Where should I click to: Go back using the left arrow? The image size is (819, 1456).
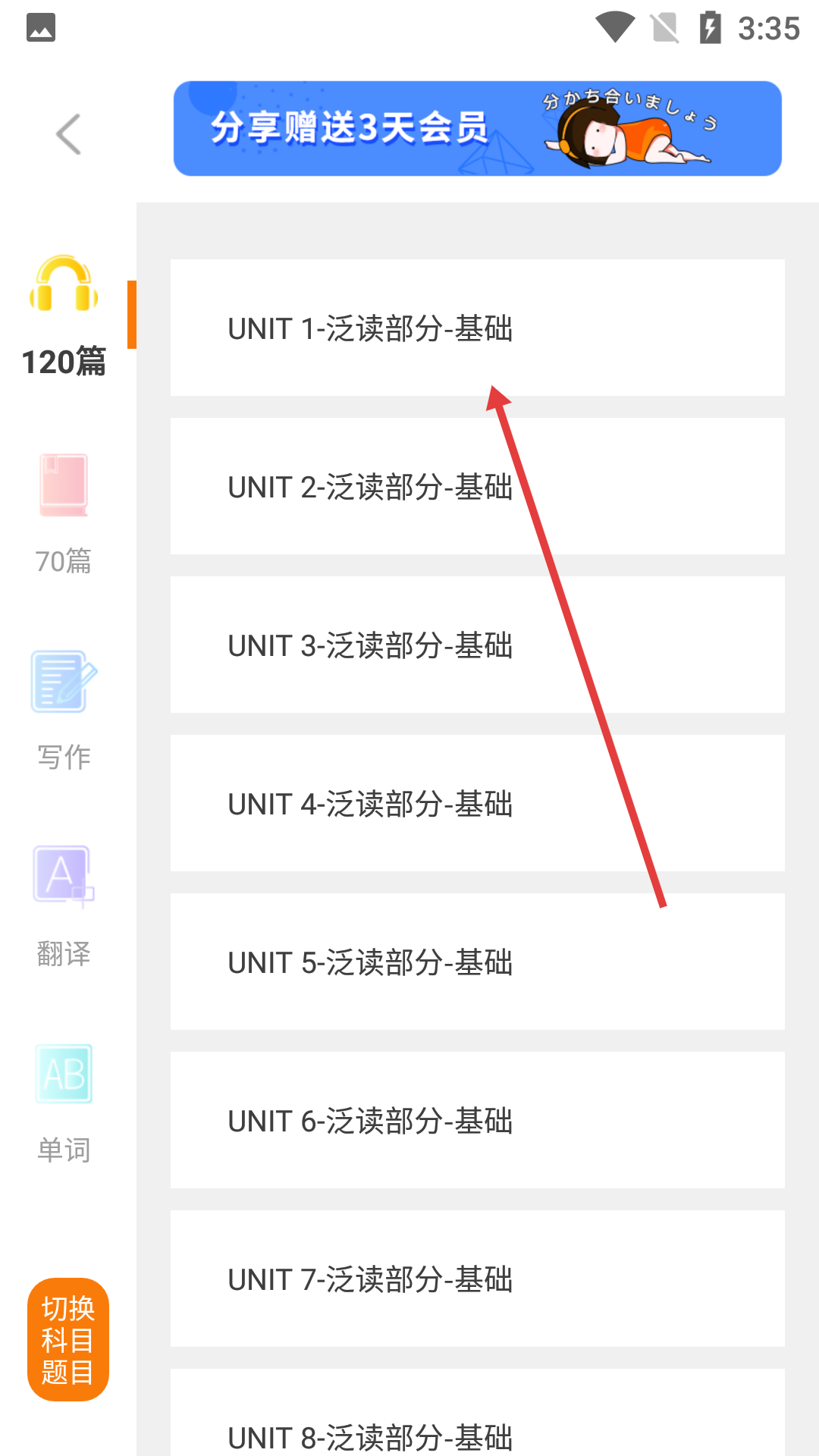[68, 134]
